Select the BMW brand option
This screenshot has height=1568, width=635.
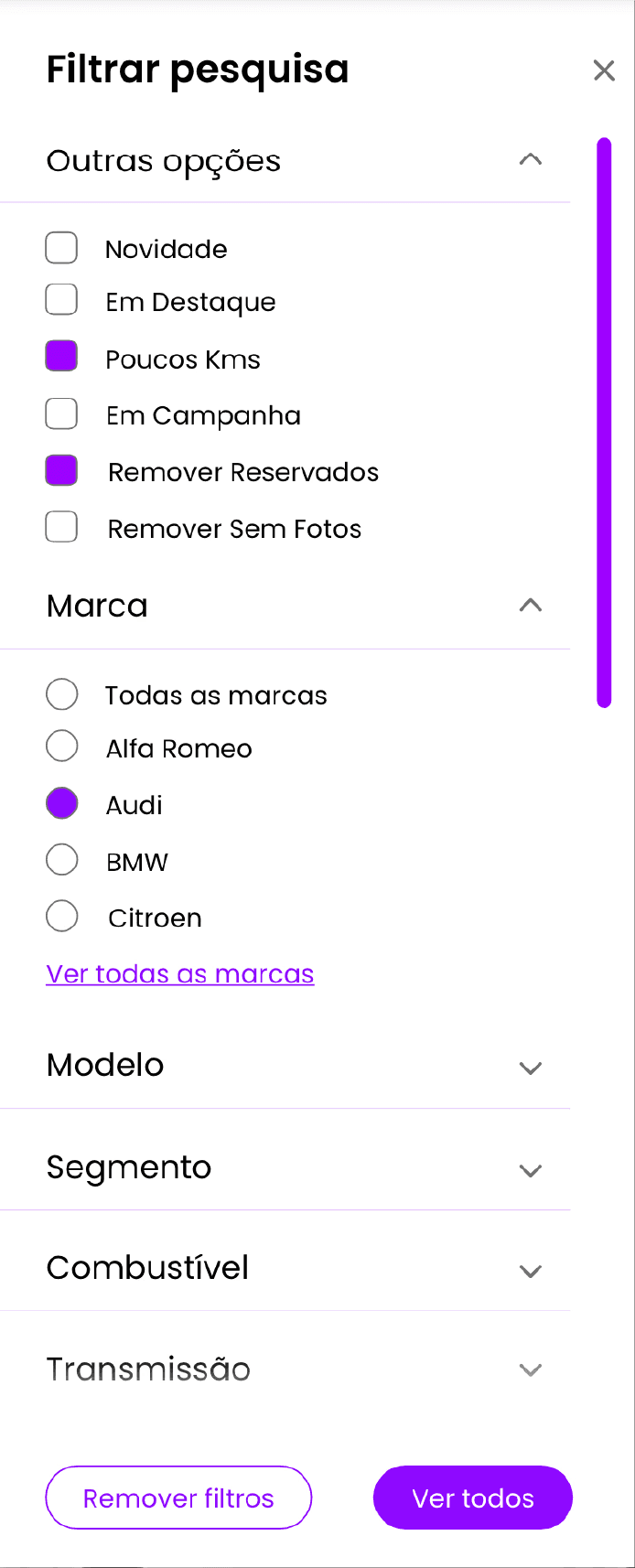tap(61, 860)
